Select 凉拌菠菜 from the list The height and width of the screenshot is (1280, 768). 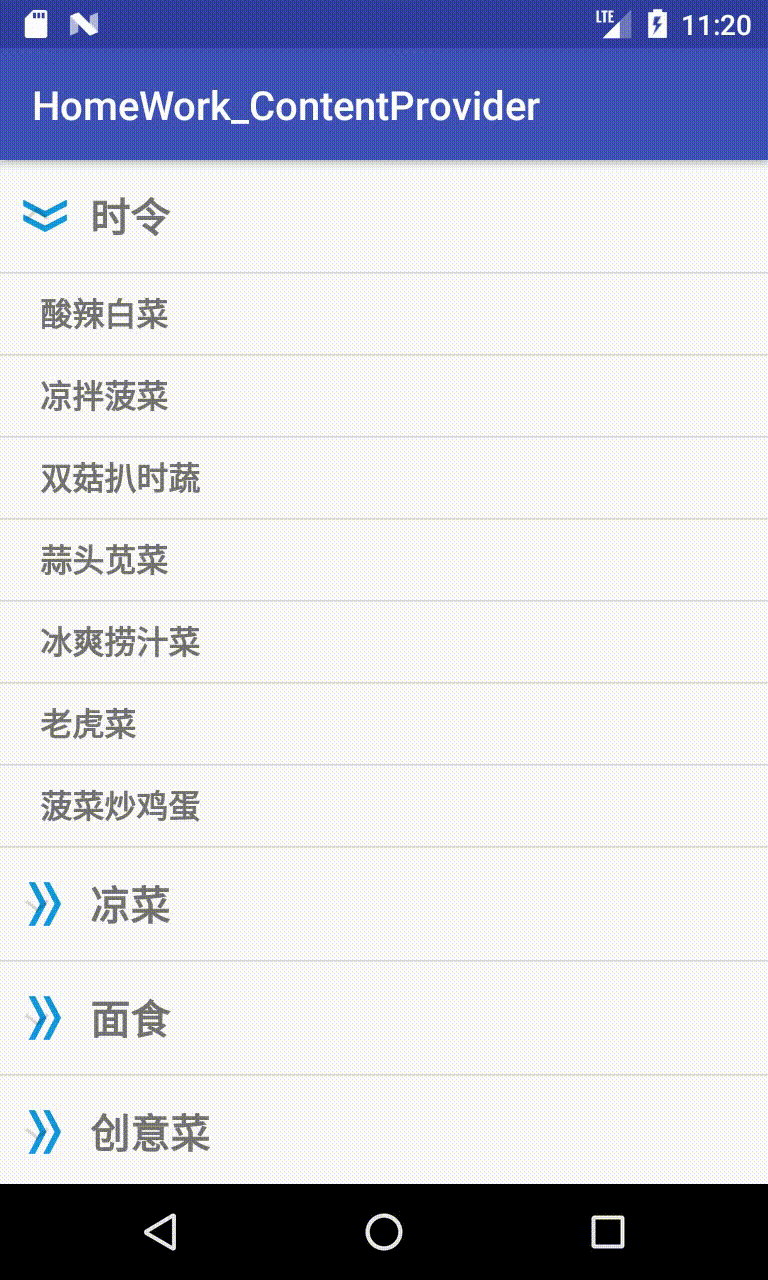pyautogui.click(x=384, y=396)
